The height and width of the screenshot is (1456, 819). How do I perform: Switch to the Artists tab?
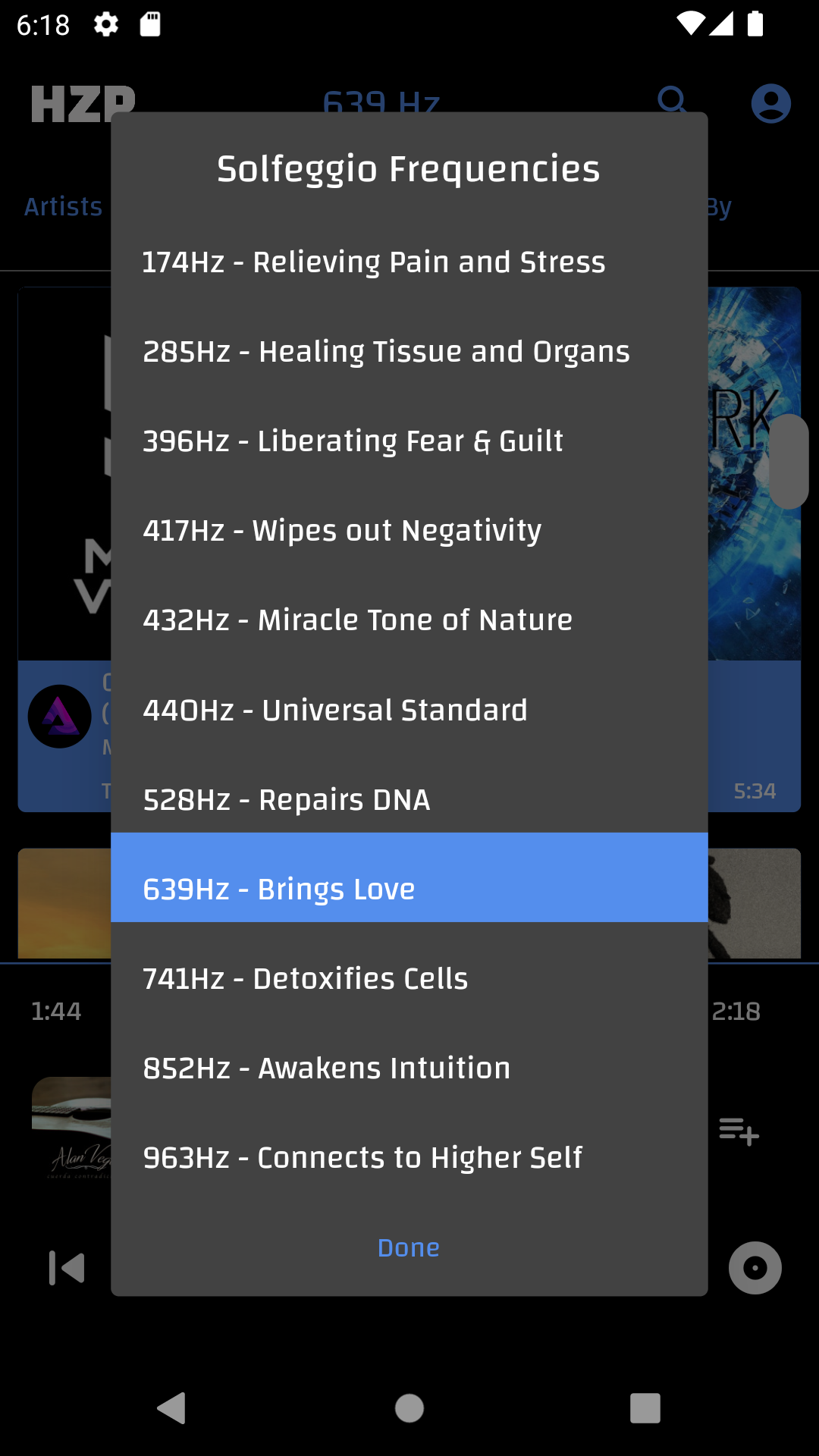pyautogui.click(x=63, y=206)
